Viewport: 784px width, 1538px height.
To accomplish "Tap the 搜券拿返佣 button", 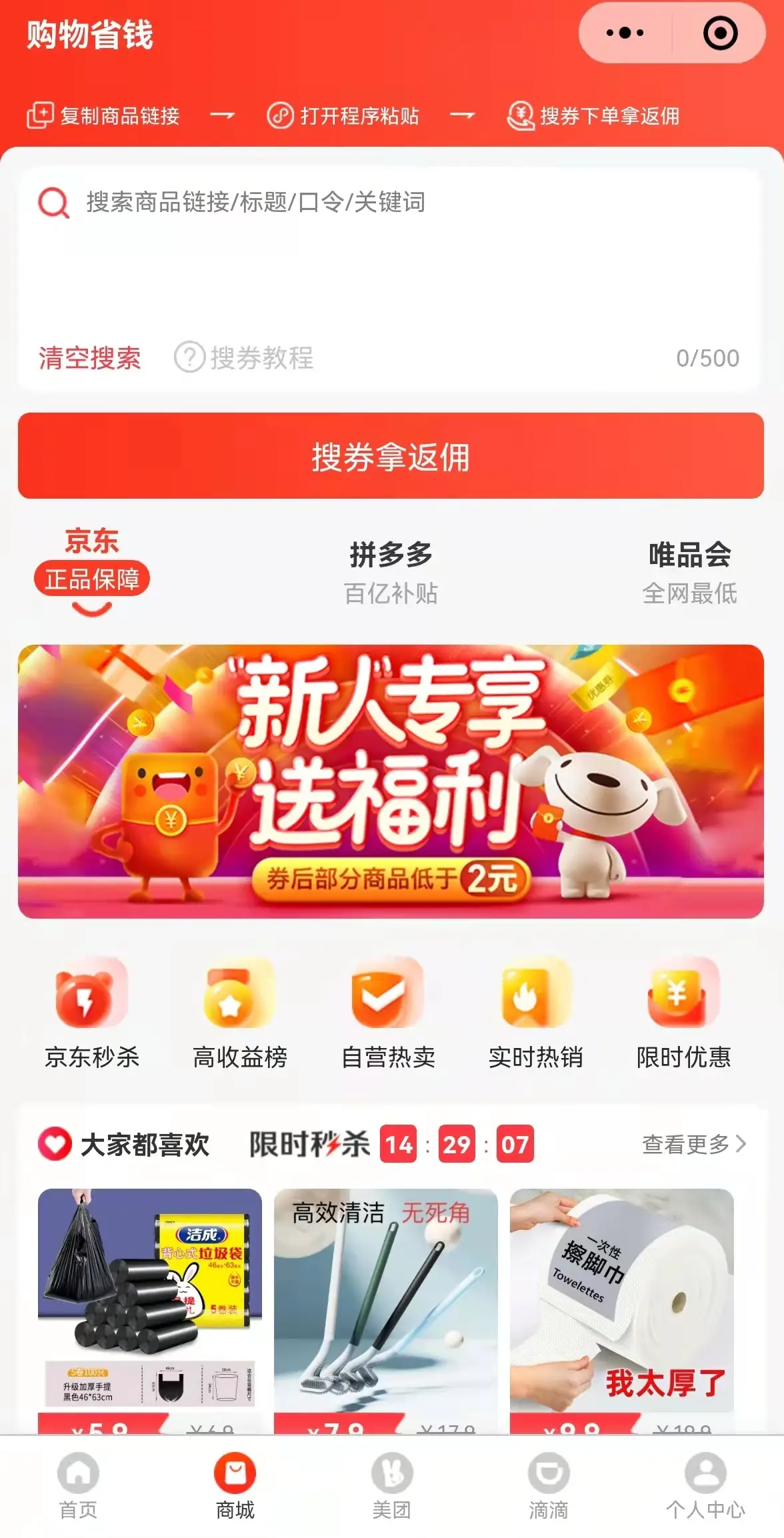I will point(391,456).
